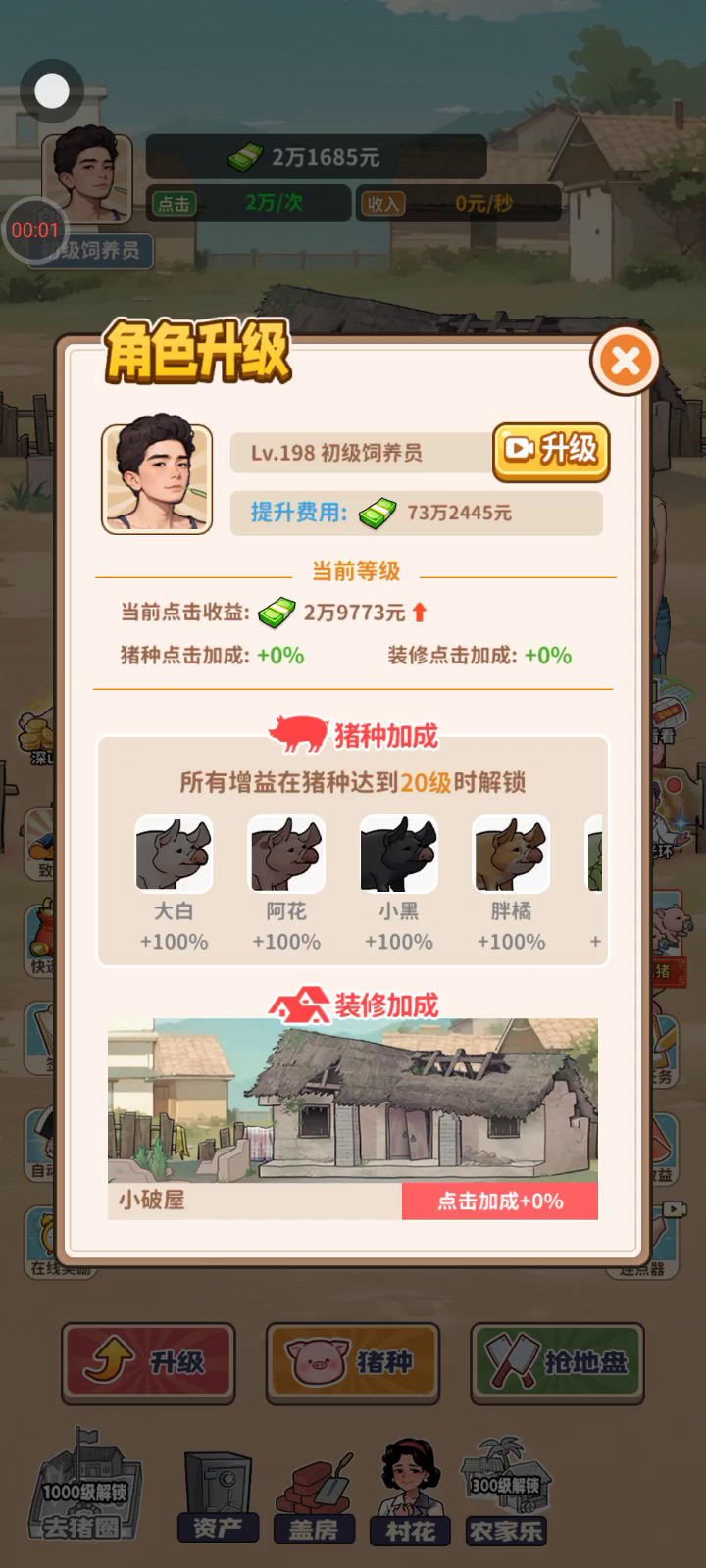Select the 胖橘 pig breed
The image size is (706, 1568).
click(511, 855)
